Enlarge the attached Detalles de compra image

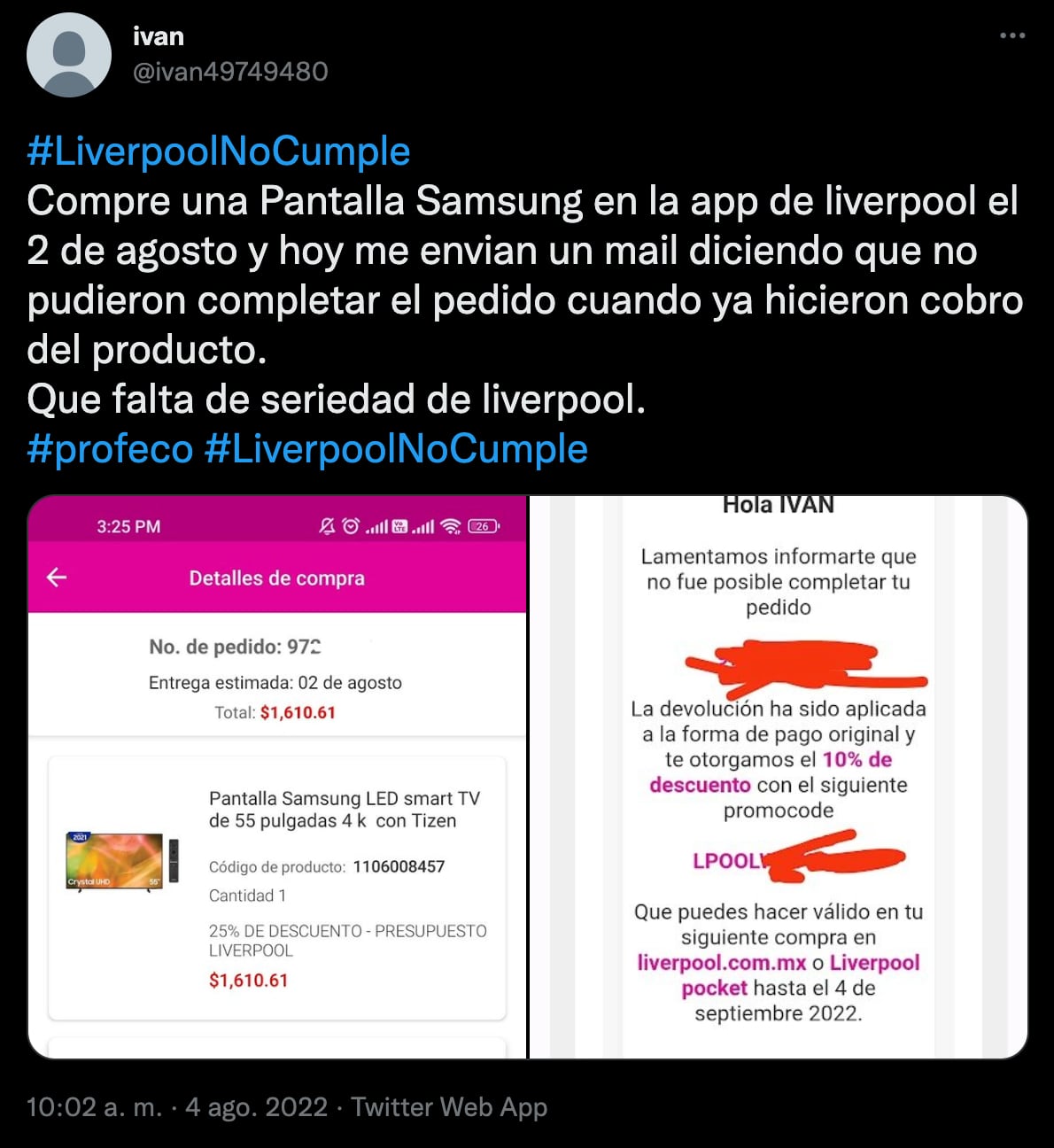(277, 777)
